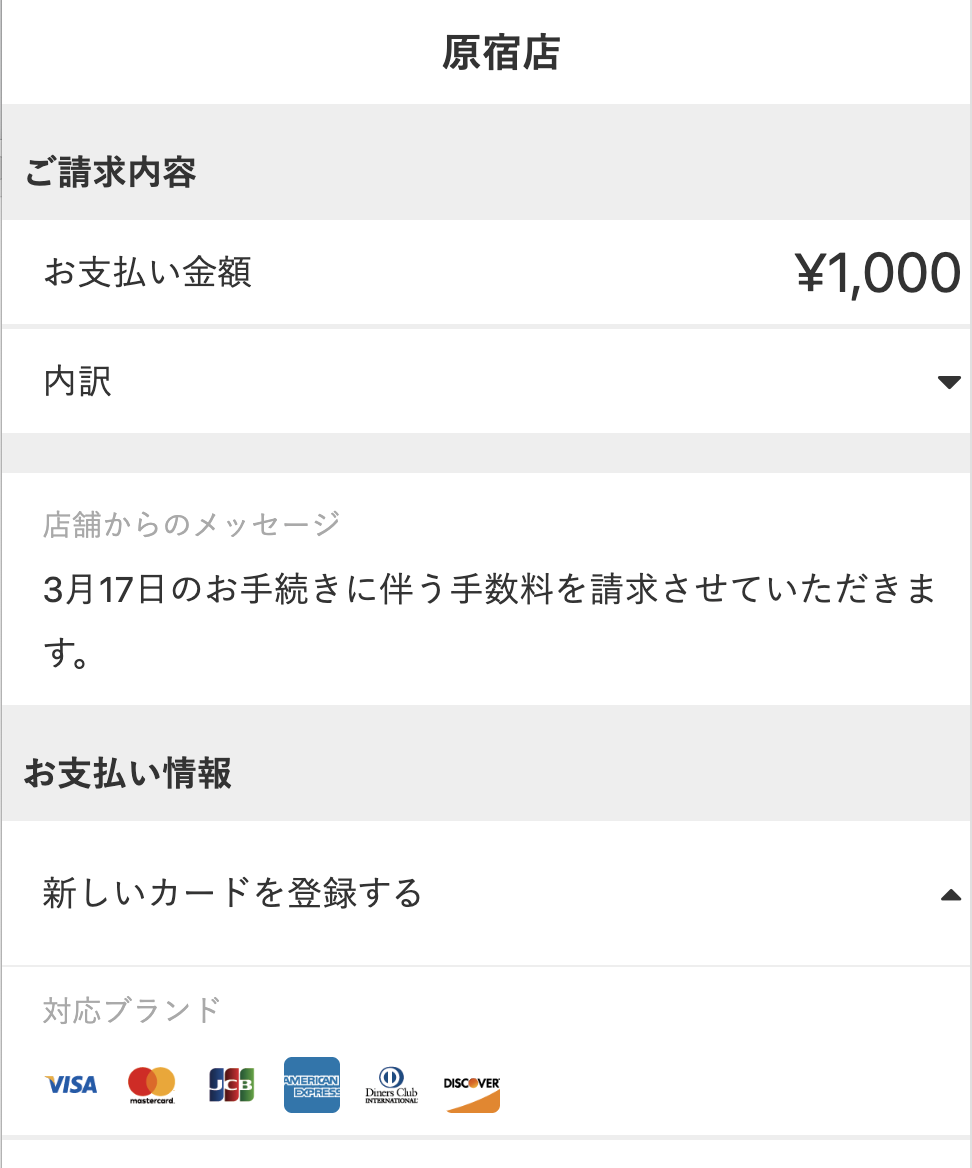Expand the 内訳 breakdown section
This screenshot has width=972, height=1168.
tap(948, 381)
